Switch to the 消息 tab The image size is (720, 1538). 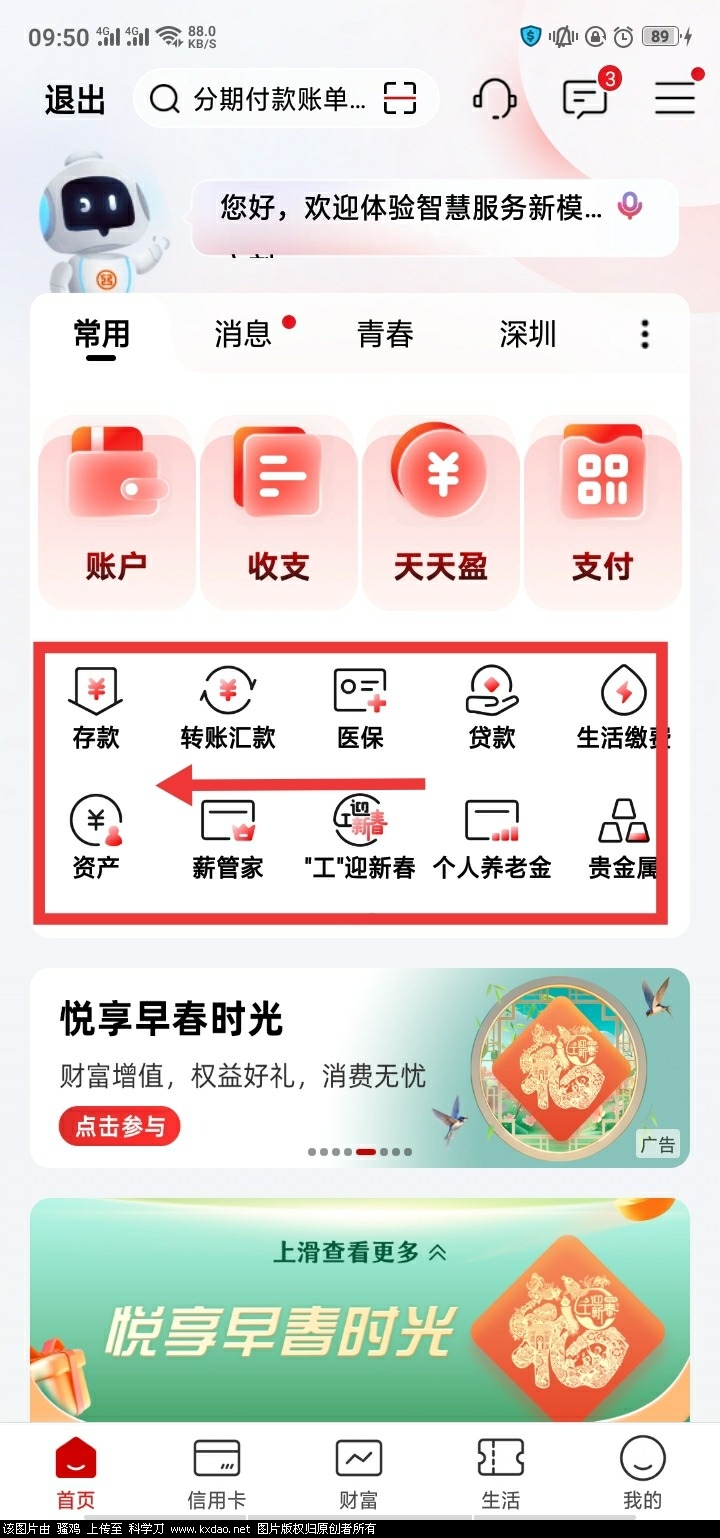coord(243,334)
